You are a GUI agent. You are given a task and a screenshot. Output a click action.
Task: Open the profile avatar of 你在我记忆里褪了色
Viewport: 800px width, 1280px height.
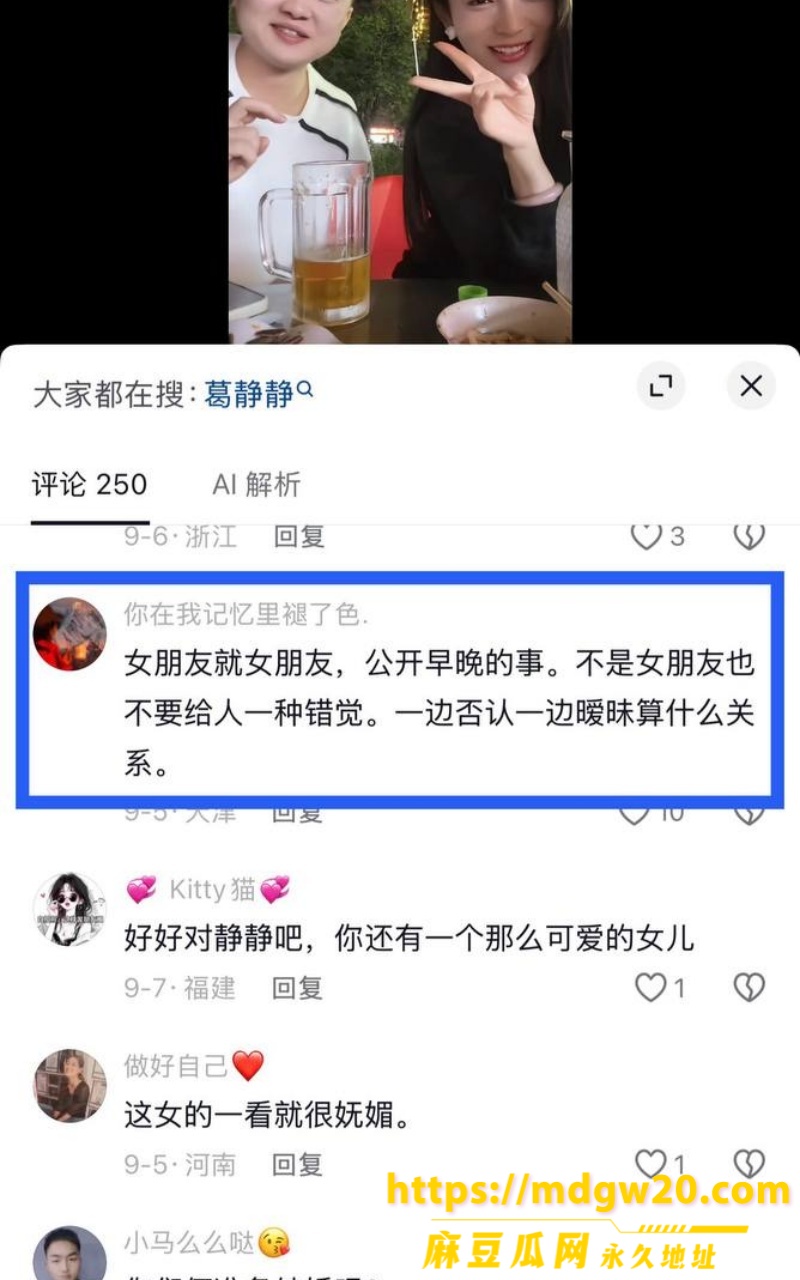(x=70, y=634)
